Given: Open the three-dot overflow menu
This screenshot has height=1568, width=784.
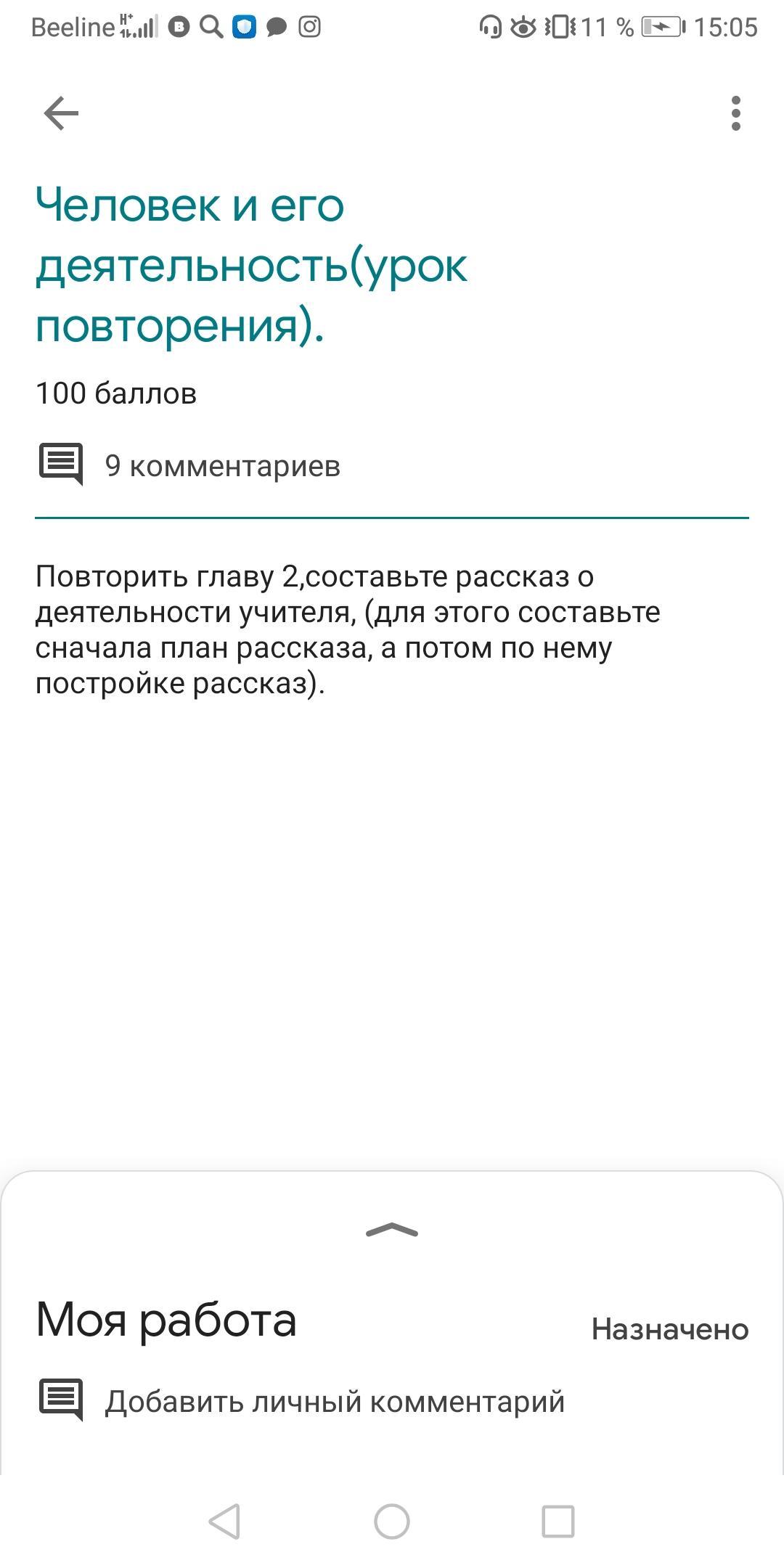Looking at the screenshot, I should tap(736, 113).
